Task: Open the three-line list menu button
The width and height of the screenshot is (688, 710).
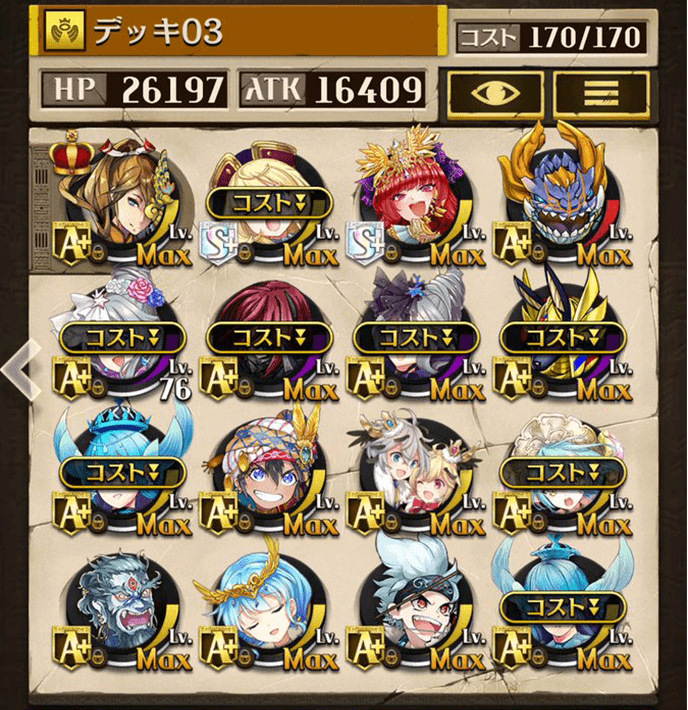Action: coord(601,92)
